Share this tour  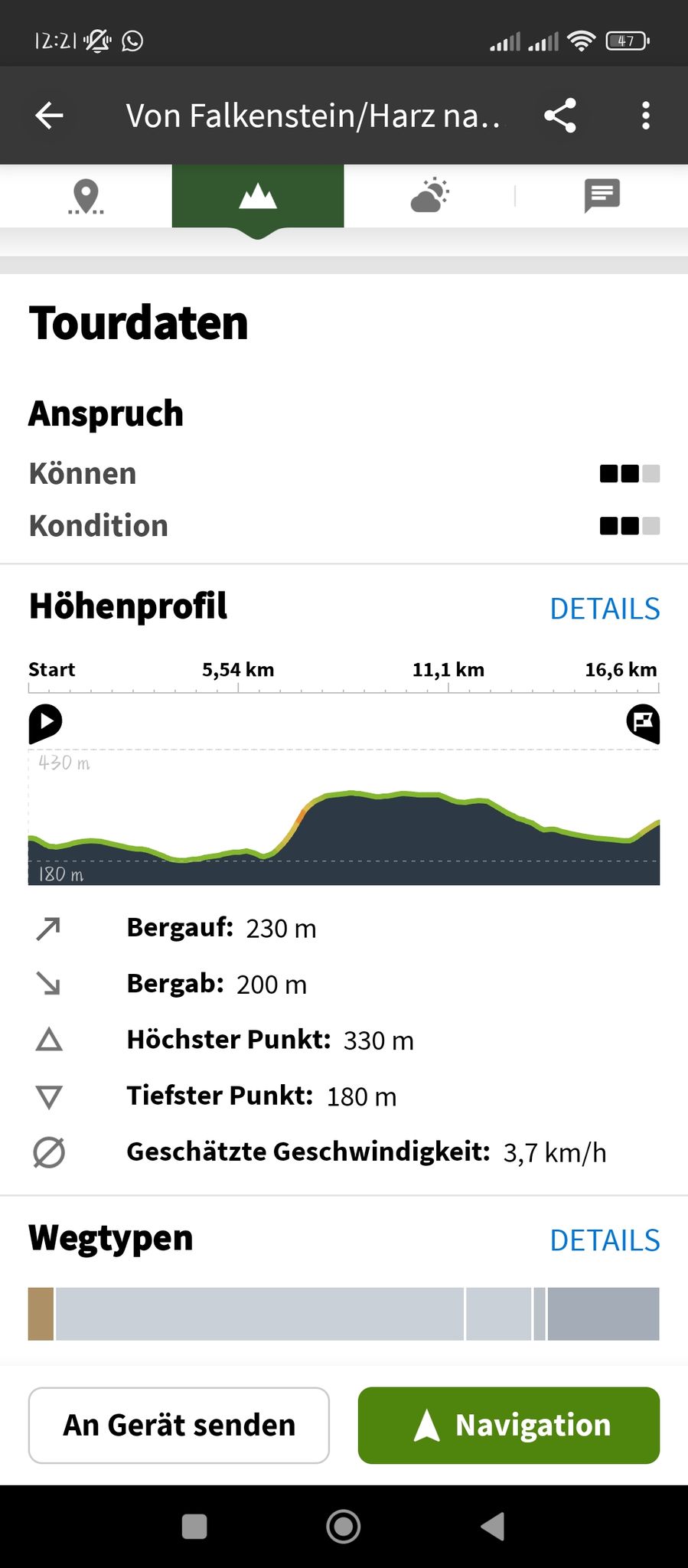[x=560, y=116]
